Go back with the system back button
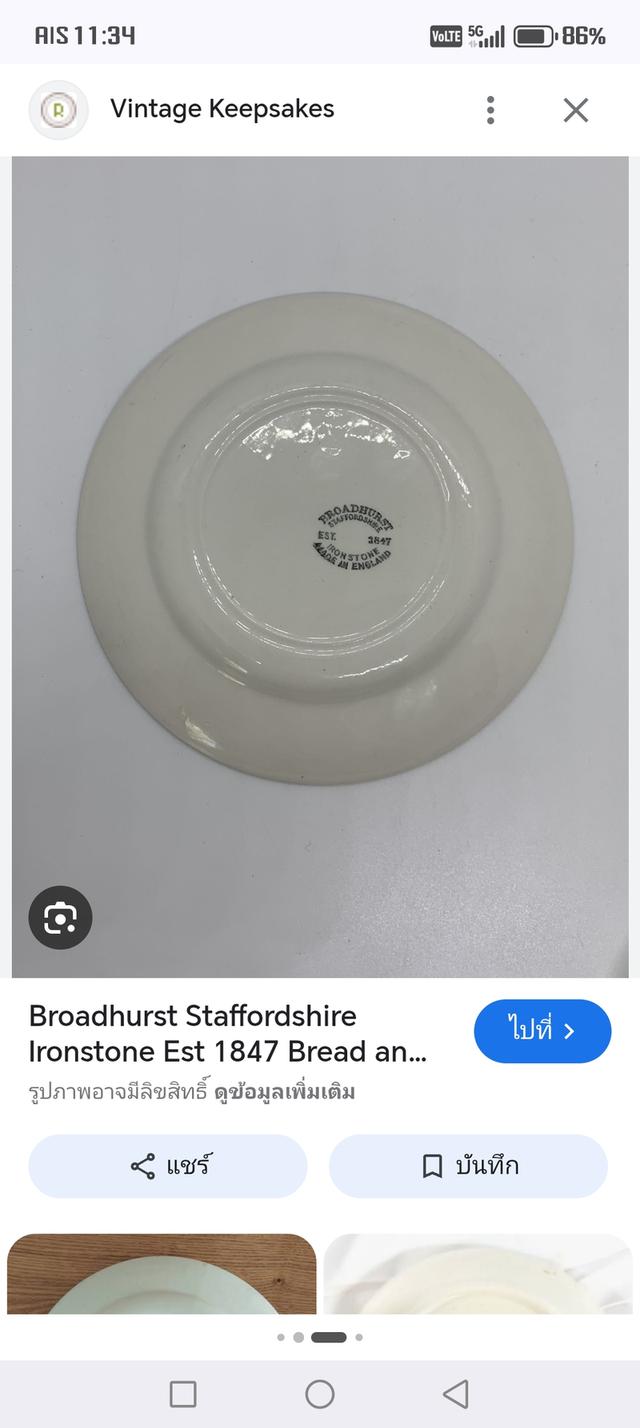The height and width of the screenshot is (1428, 640). click(x=456, y=1393)
